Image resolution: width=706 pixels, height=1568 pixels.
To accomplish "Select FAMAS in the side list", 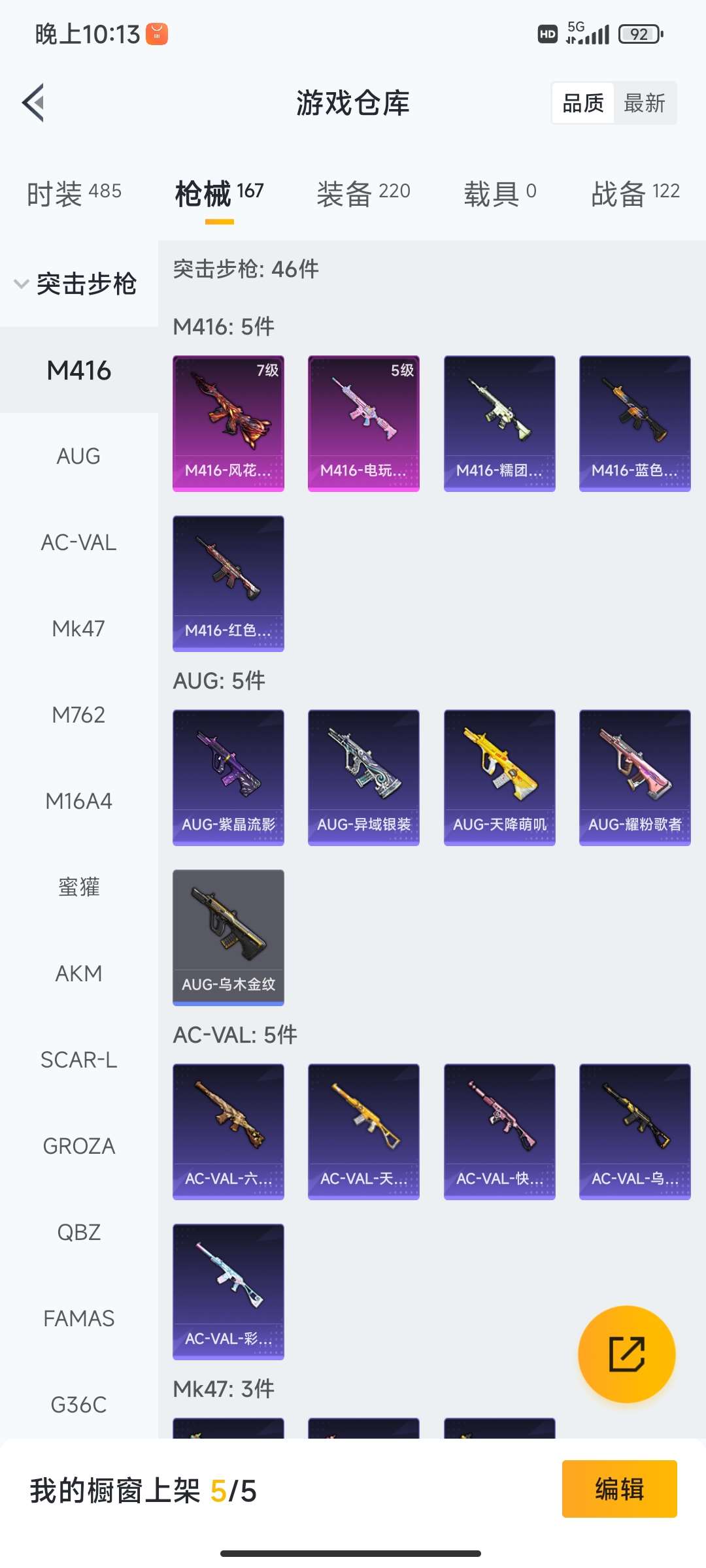I will tap(78, 1318).
